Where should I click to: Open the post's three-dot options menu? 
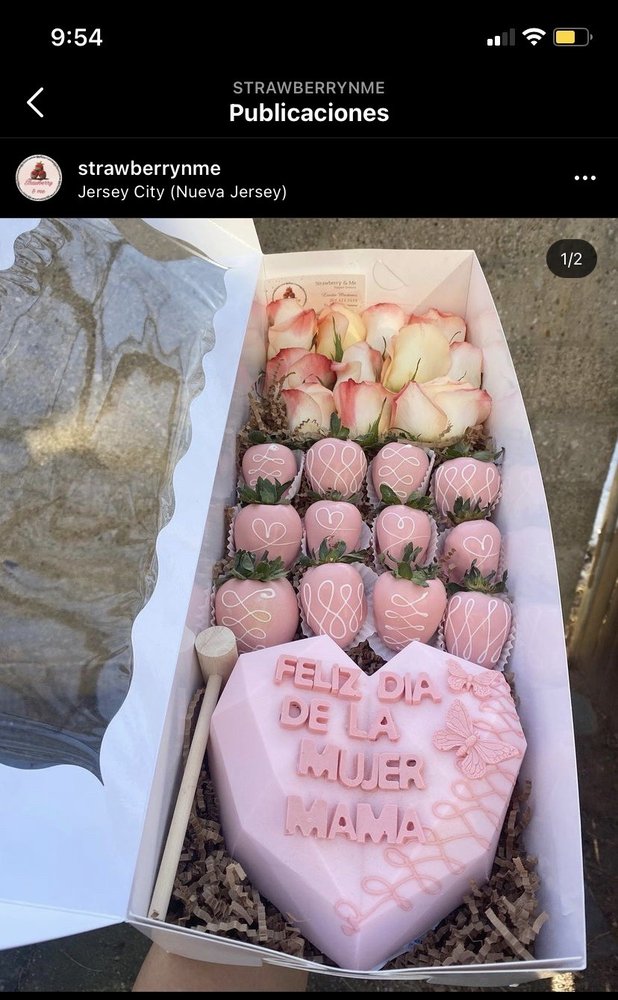[x=585, y=178]
